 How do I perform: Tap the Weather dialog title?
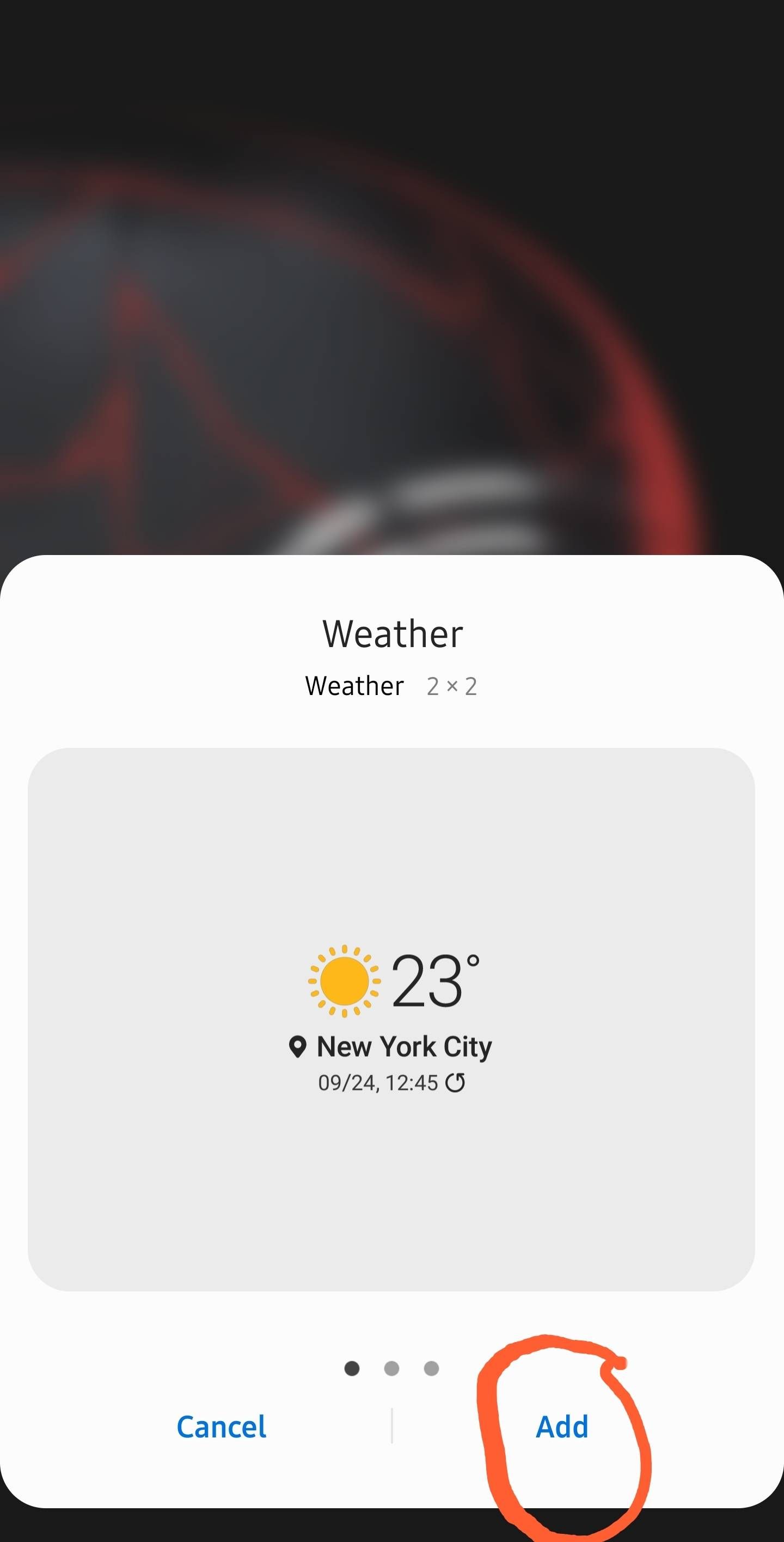click(x=392, y=635)
